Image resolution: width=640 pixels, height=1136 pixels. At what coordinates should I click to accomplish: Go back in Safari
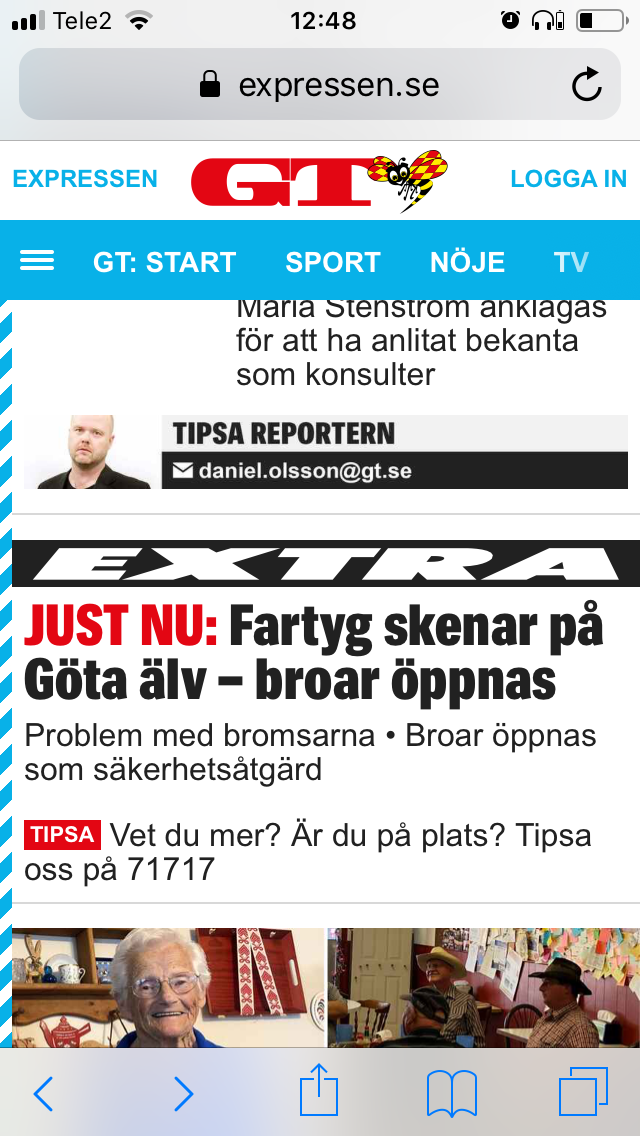pyautogui.click(x=43, y=1093)
